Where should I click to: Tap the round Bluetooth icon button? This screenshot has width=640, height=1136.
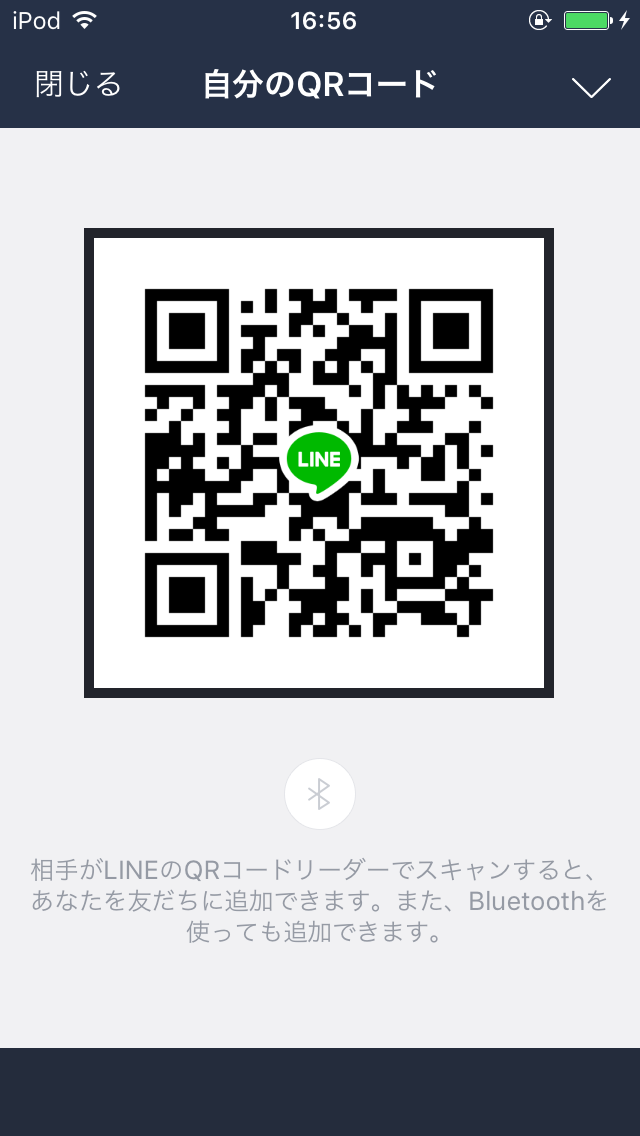[x=320, y=794]
